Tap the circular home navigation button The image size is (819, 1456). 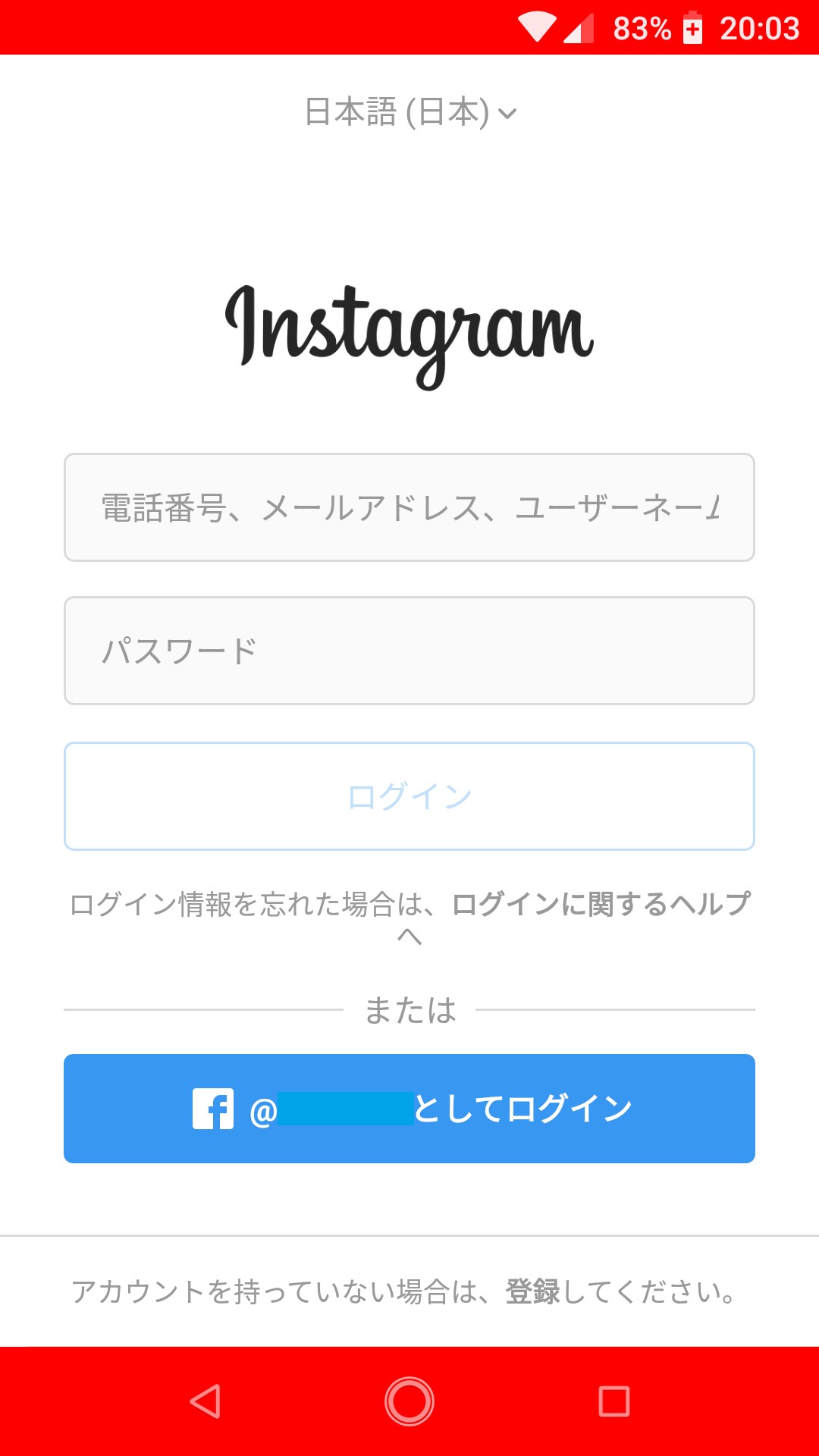(x=409, y=1399)
